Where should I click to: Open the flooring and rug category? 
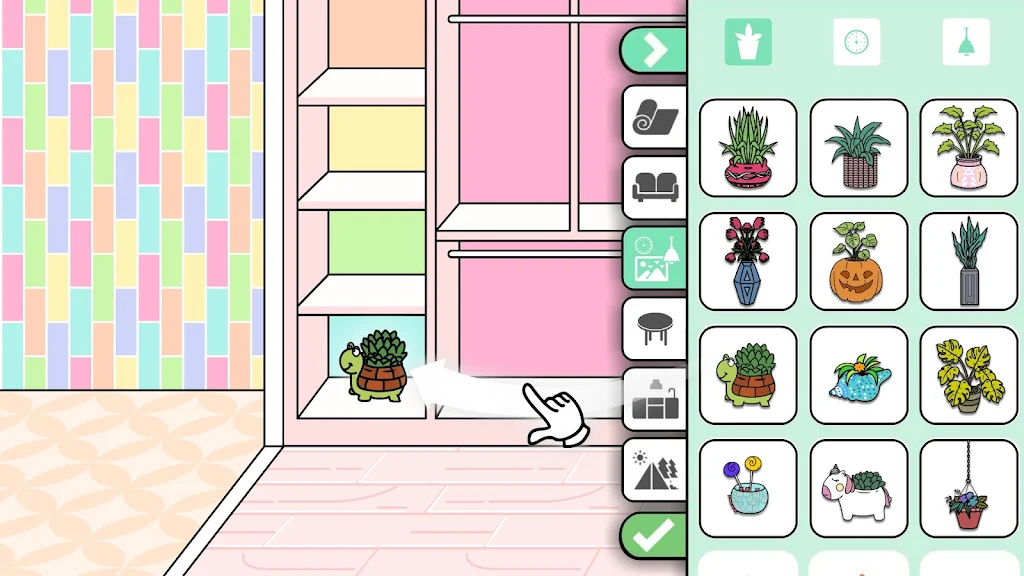coord(655,117)
